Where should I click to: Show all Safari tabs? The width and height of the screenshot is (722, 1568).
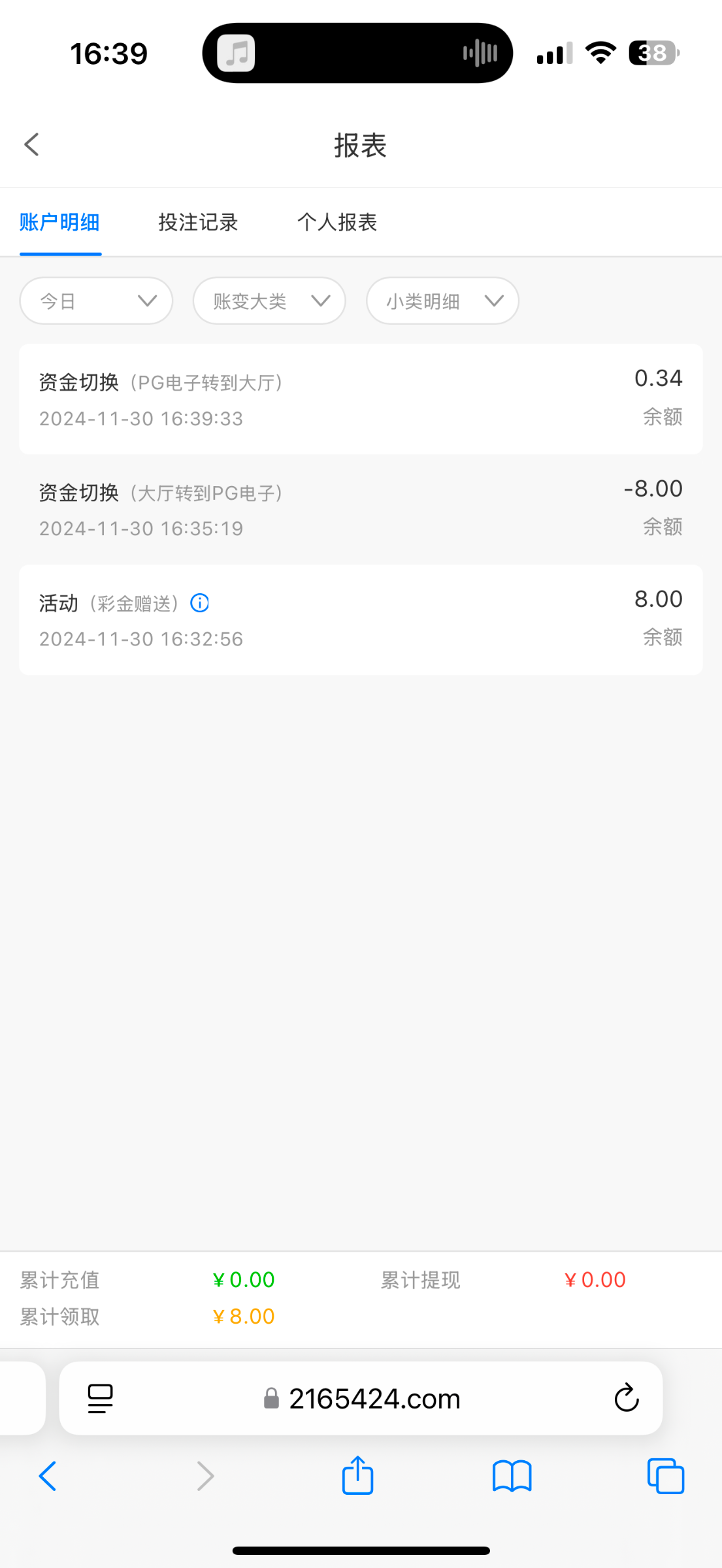665,1476
